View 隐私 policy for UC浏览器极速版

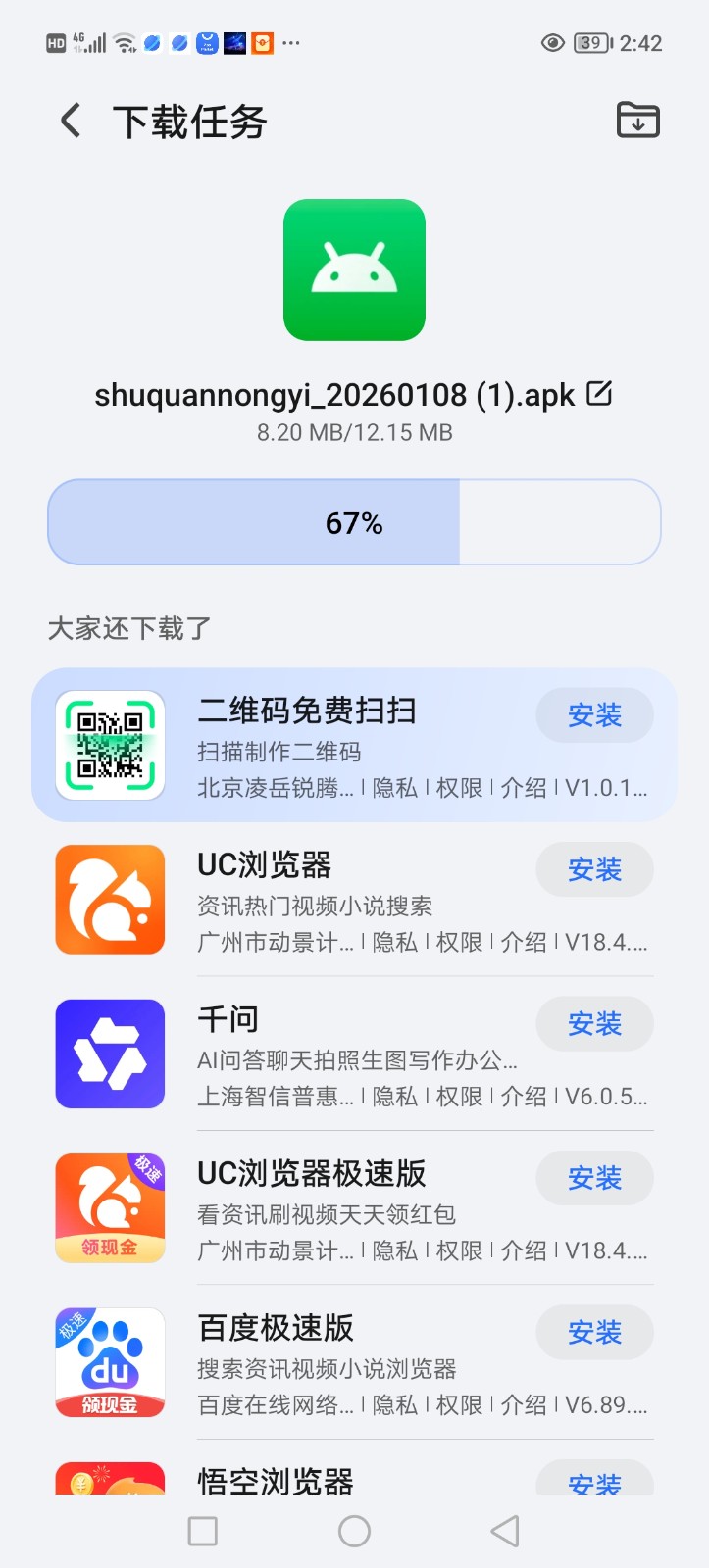pos(395,1251)
